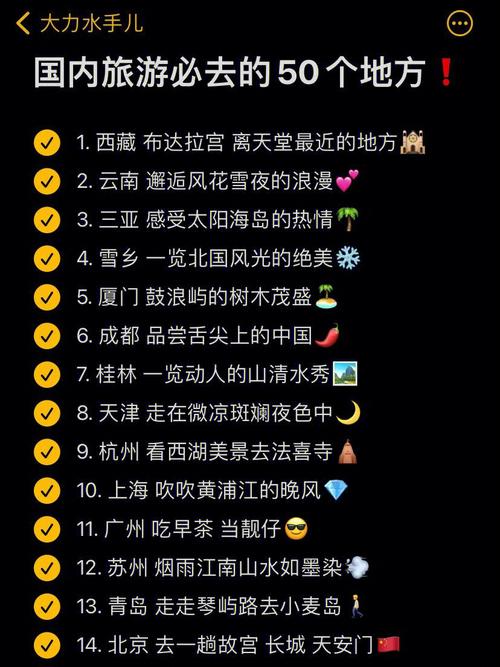Toggle the checkbox for 6. 成都
Screen dimensions: 500x667
47,336
